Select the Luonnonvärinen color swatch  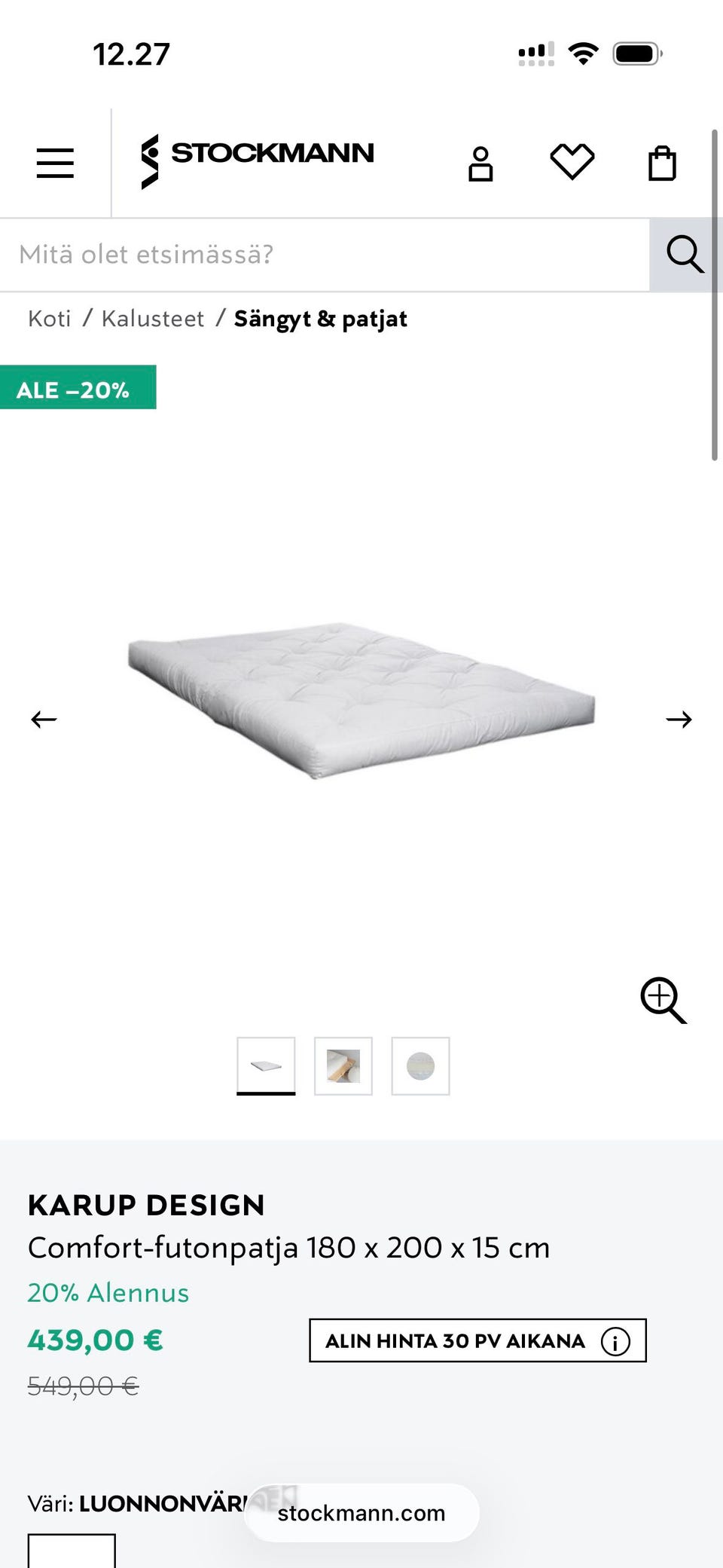72,1551
